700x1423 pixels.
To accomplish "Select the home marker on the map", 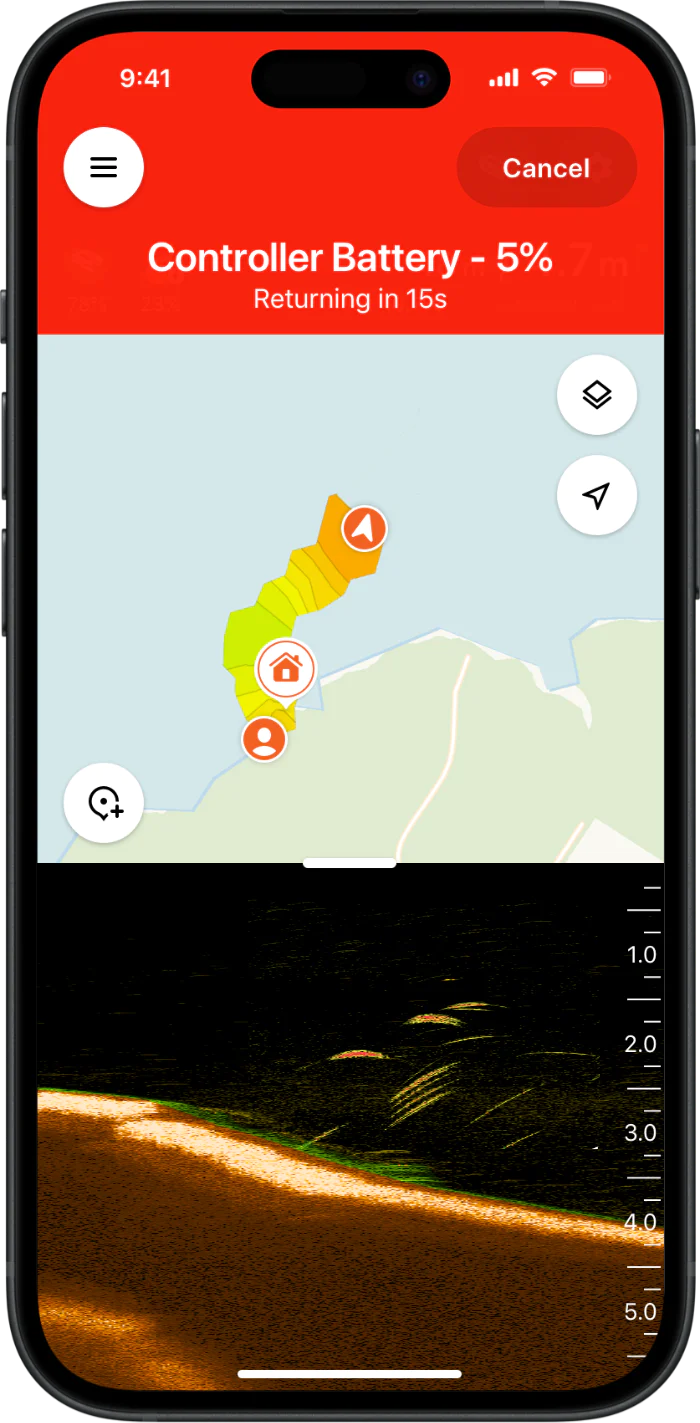I will click(286, 668).
